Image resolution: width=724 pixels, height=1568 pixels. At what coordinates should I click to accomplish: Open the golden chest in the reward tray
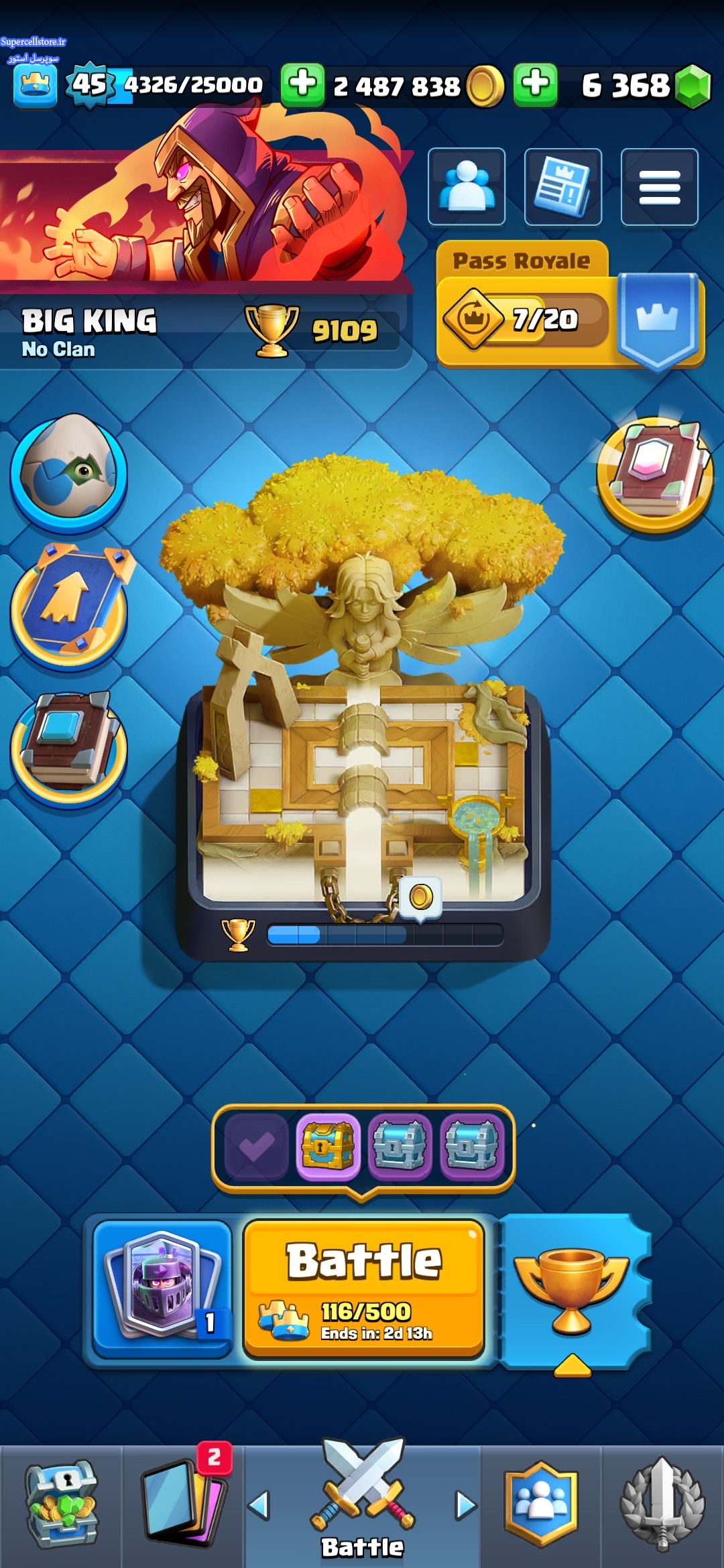tap(328, 1146)
